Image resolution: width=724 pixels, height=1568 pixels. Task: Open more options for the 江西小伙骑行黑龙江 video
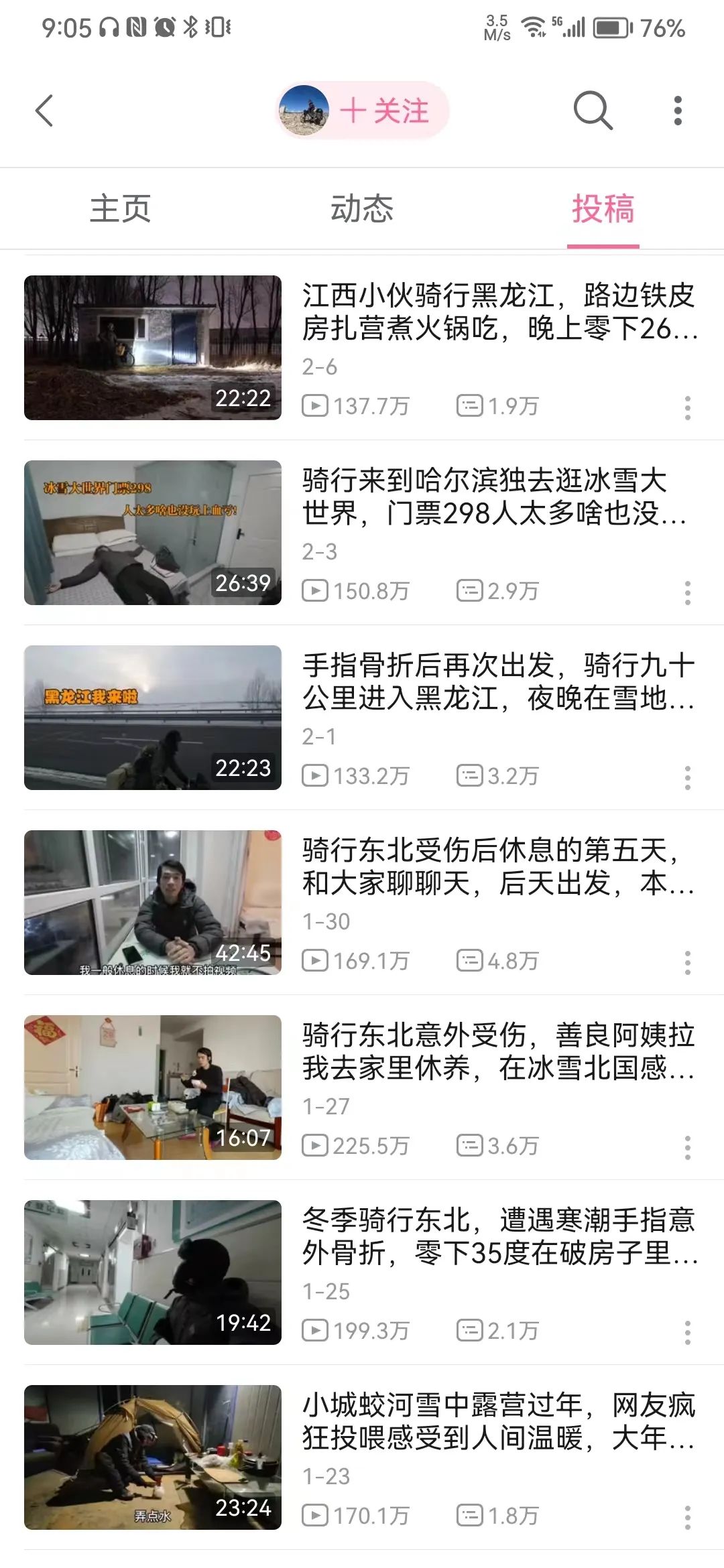(x=687, y=407)
